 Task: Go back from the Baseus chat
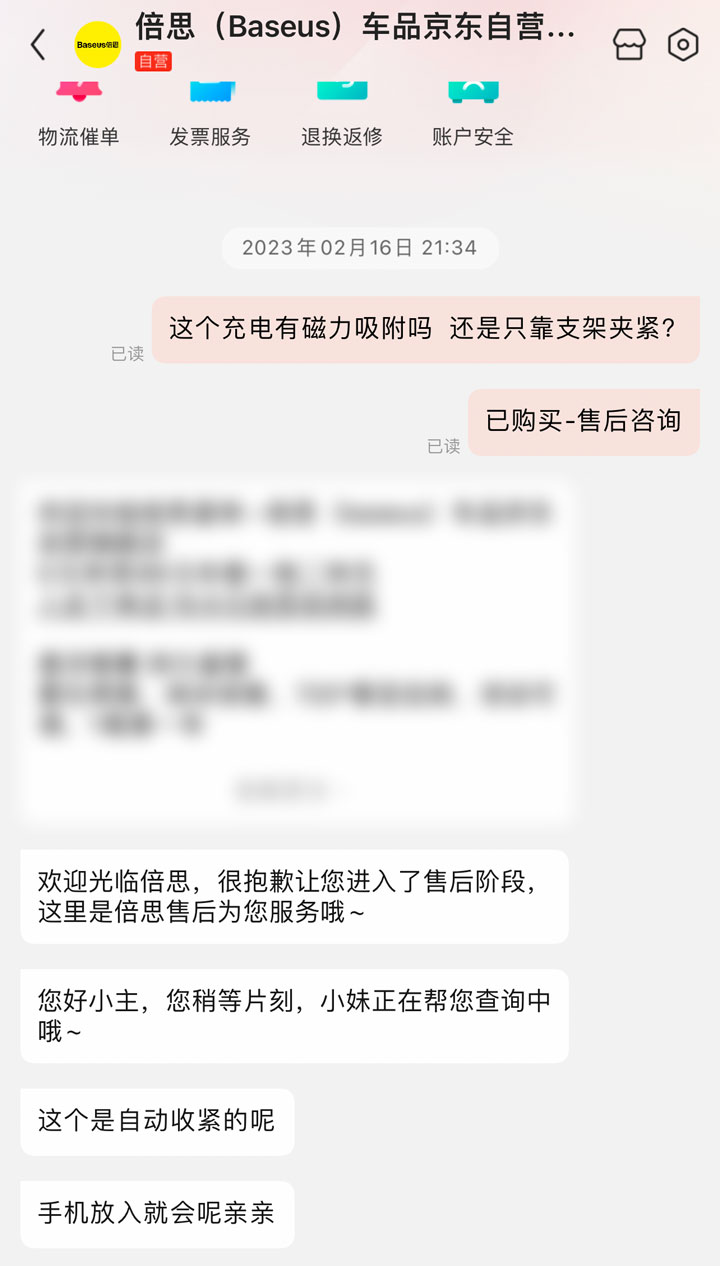pos(38,45)
